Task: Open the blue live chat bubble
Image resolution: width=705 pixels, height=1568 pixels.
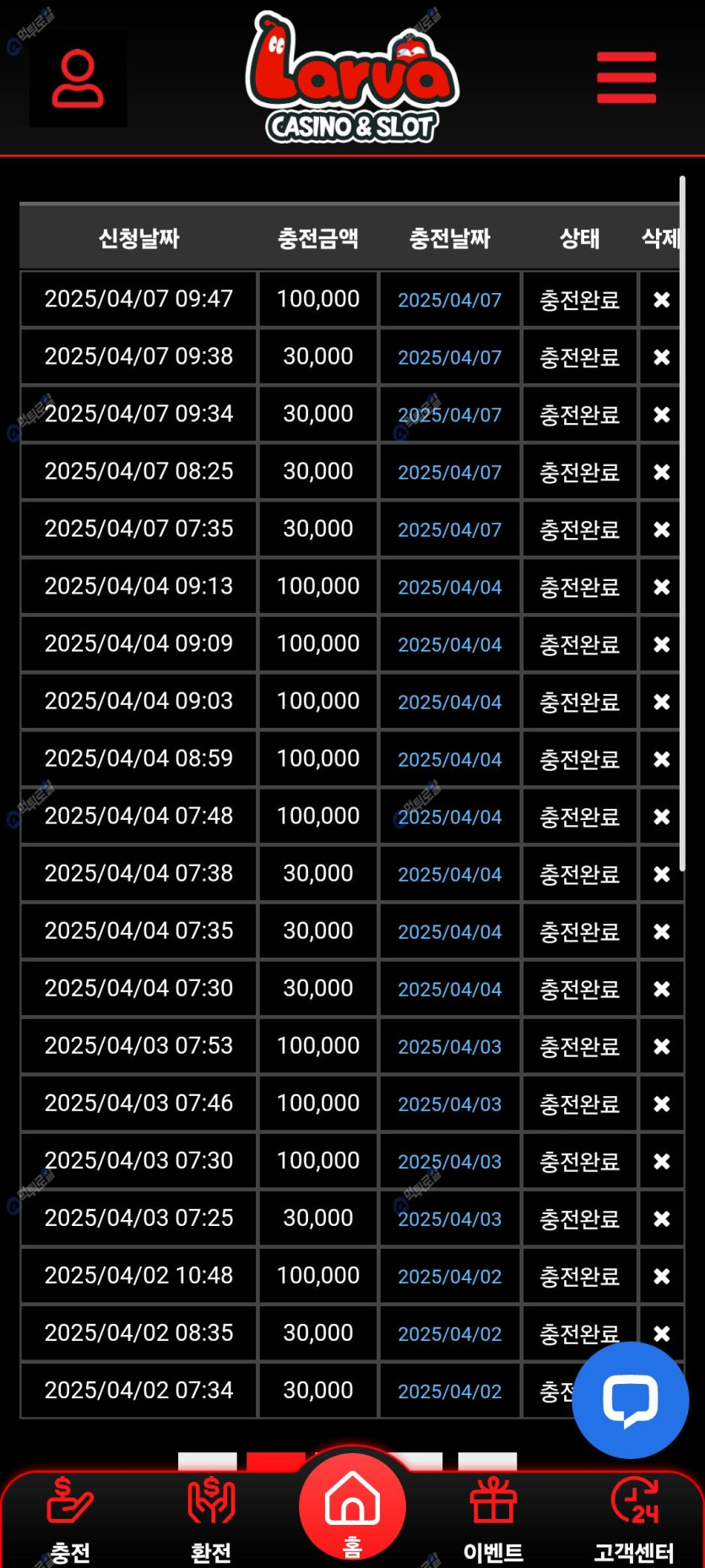Action: [631, 1400]
